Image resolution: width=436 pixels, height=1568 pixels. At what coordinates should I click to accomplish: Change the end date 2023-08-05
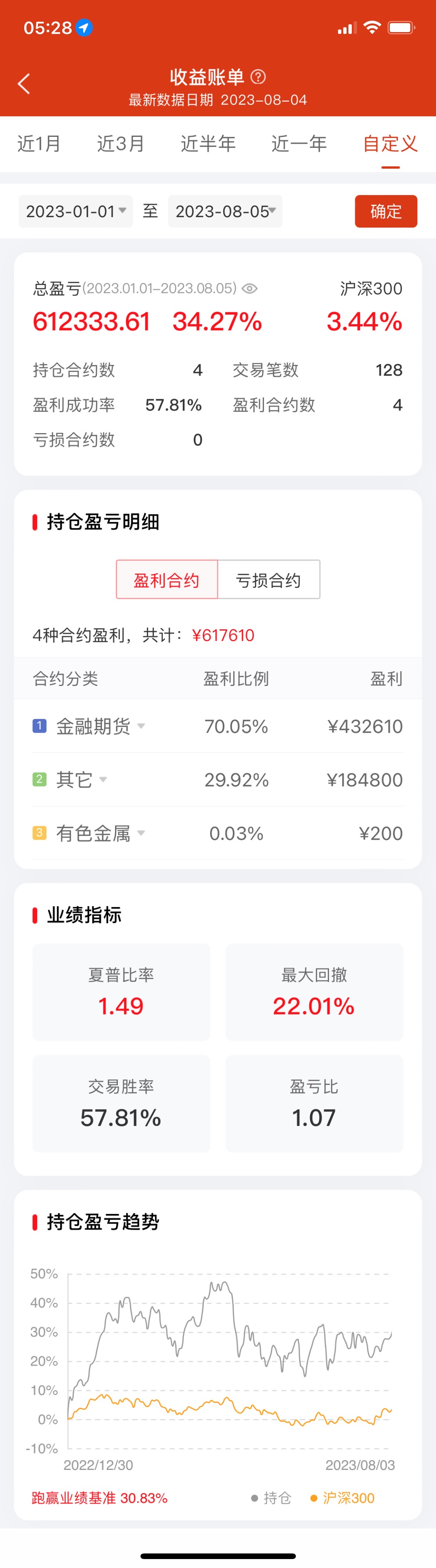(225, 211)
